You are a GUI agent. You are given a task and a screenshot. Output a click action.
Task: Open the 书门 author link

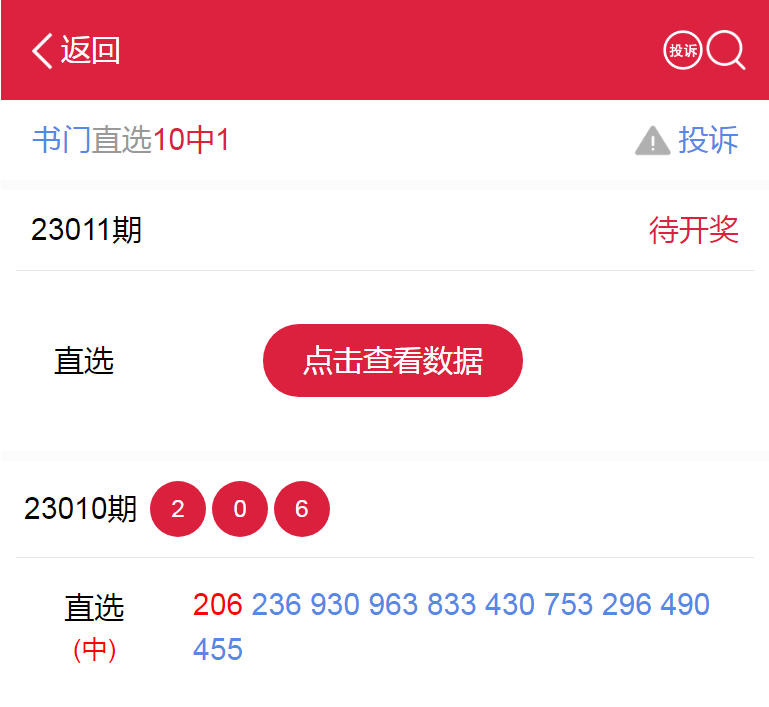[61, 141]
